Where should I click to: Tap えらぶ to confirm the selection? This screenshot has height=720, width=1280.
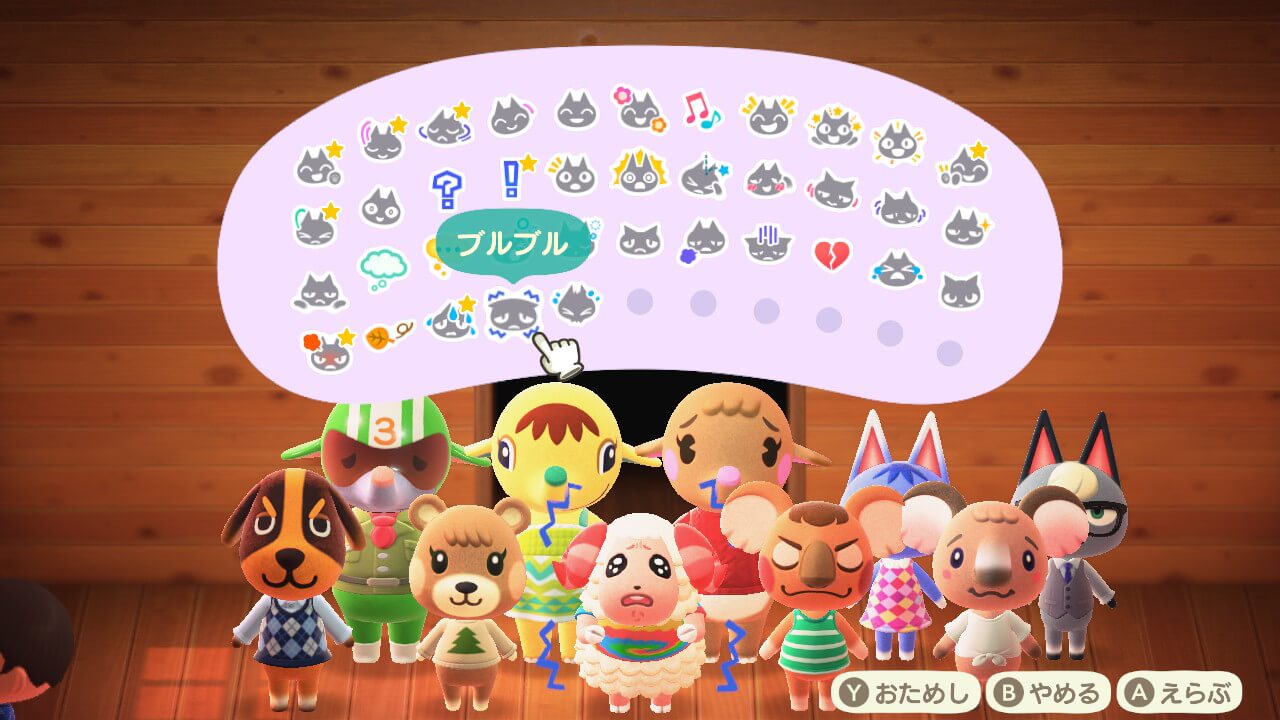tap(1179, 693)
